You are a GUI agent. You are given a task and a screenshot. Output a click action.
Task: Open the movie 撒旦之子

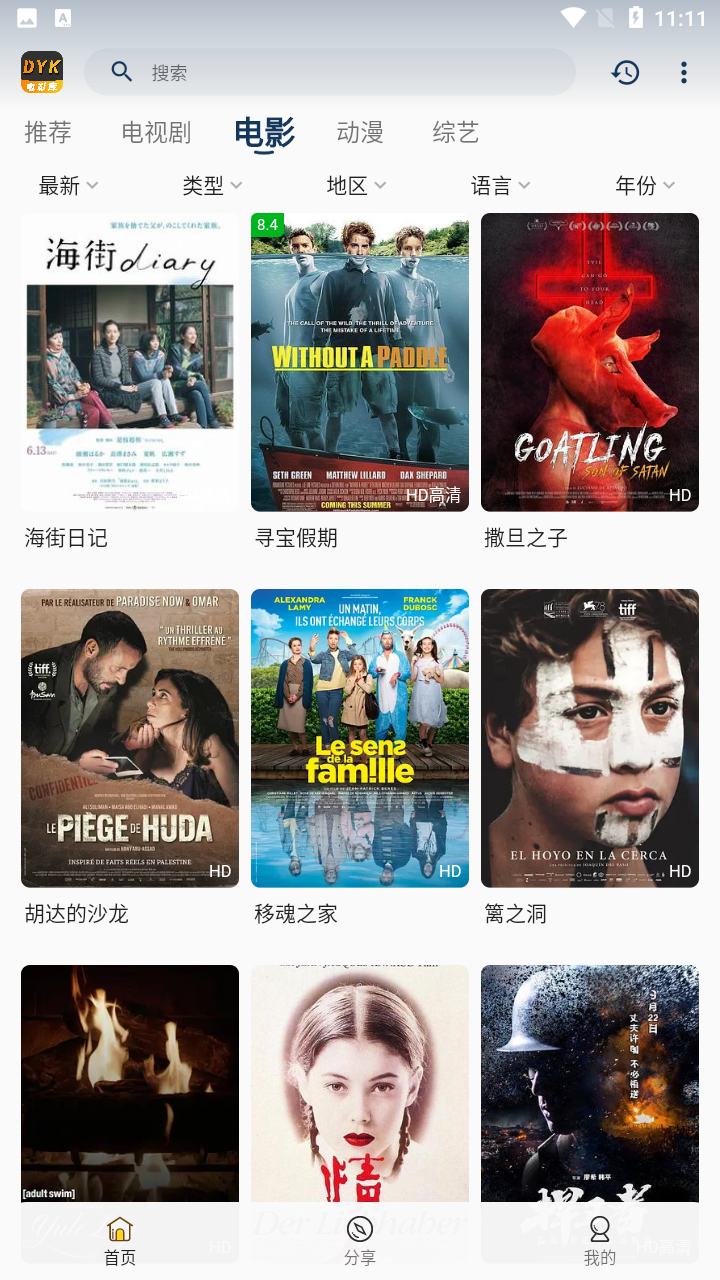pyautogui.click(x=590, y=362)
